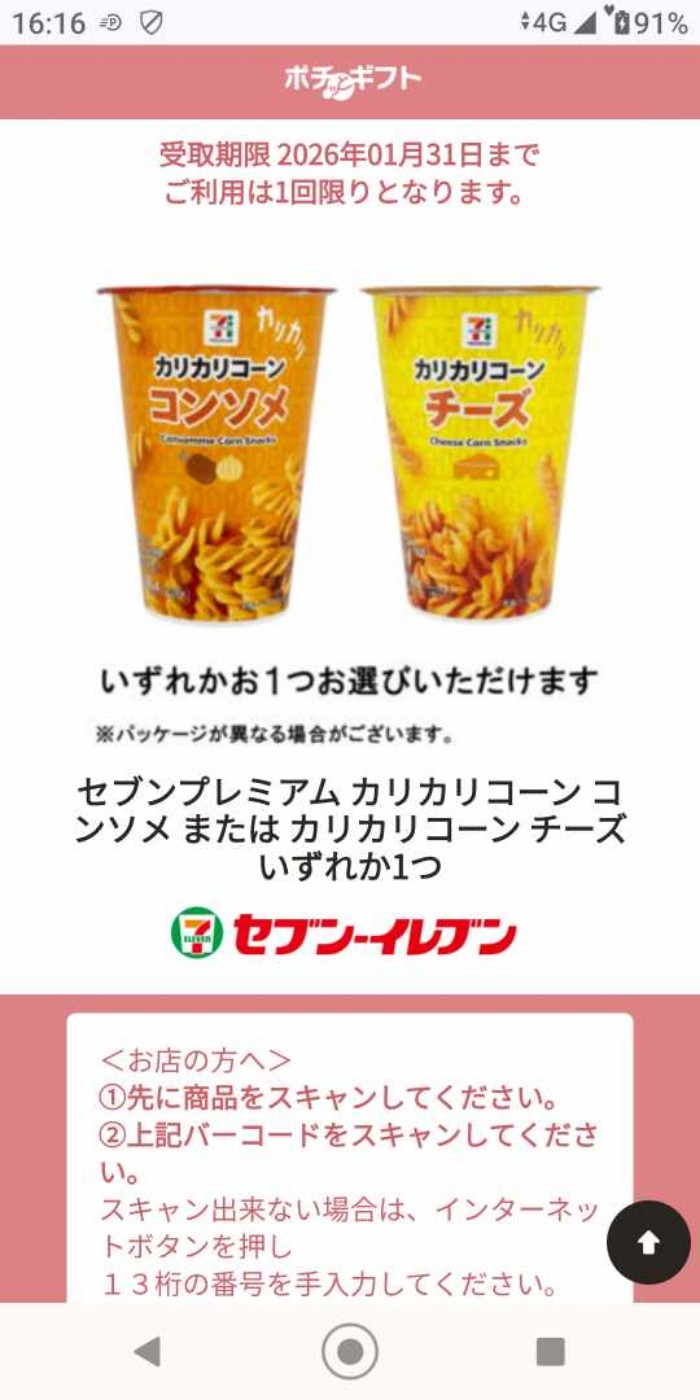This screenshot has width=700, height=1400.
Task: Return to the home screen
Action: click(x=350, y=1351)
